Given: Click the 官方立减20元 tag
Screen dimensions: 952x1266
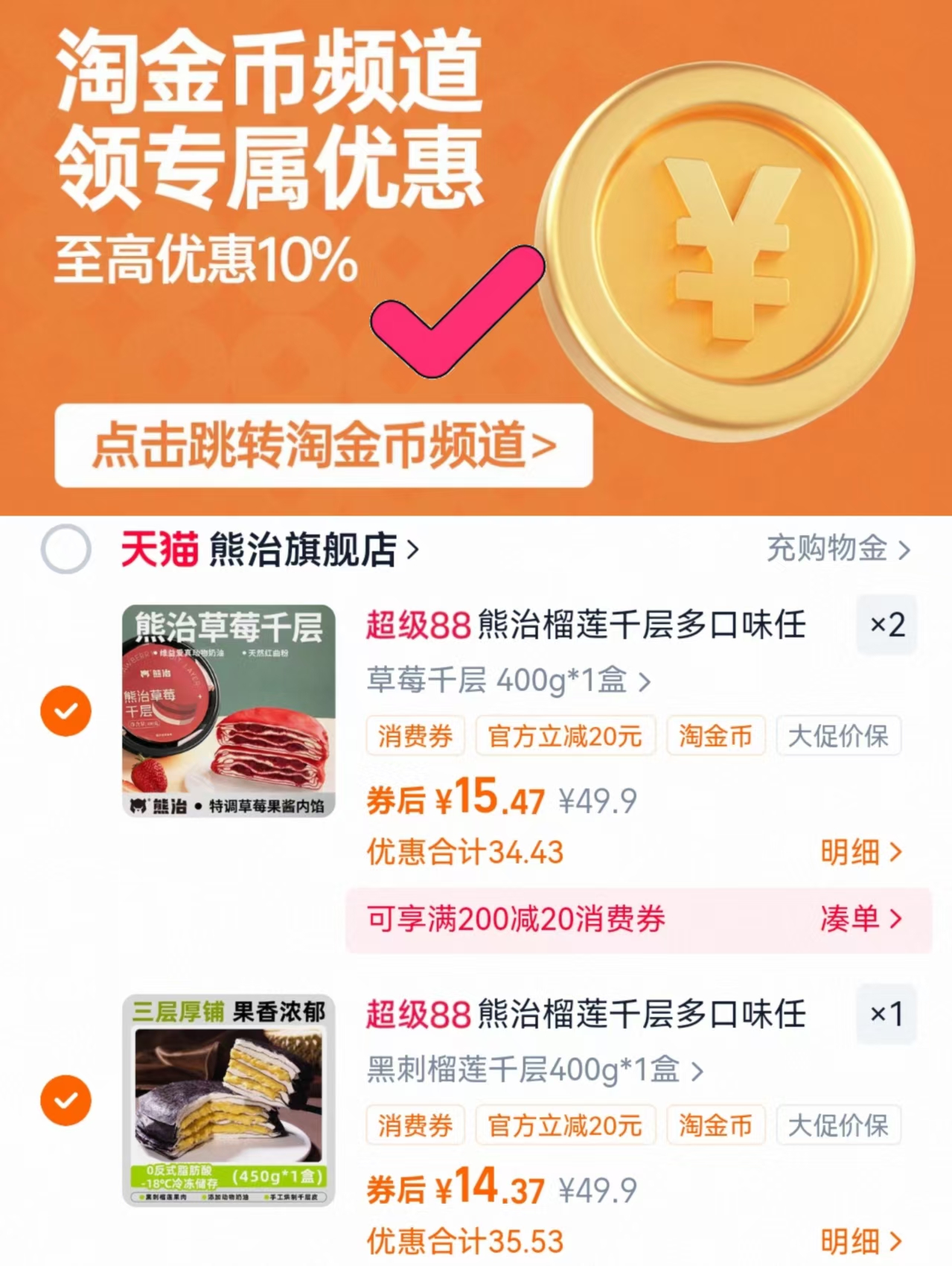Looking at the screenshot, I should tap(566, 735).
